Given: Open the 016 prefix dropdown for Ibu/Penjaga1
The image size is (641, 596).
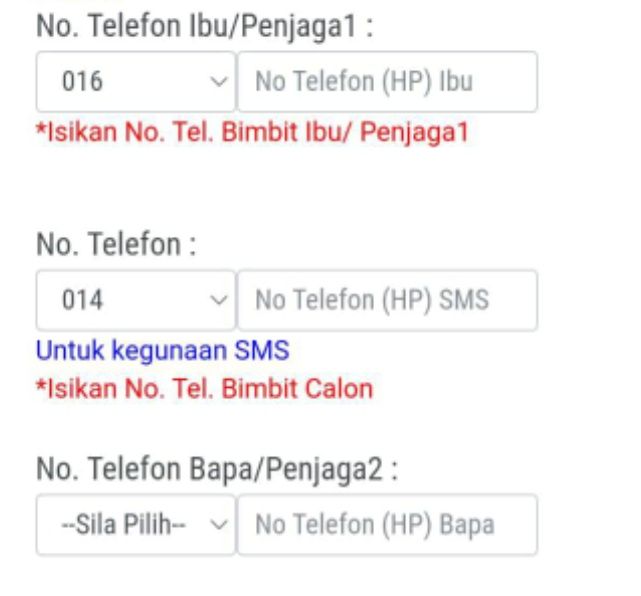Looking at the screenshot, I should coord(136,81).
